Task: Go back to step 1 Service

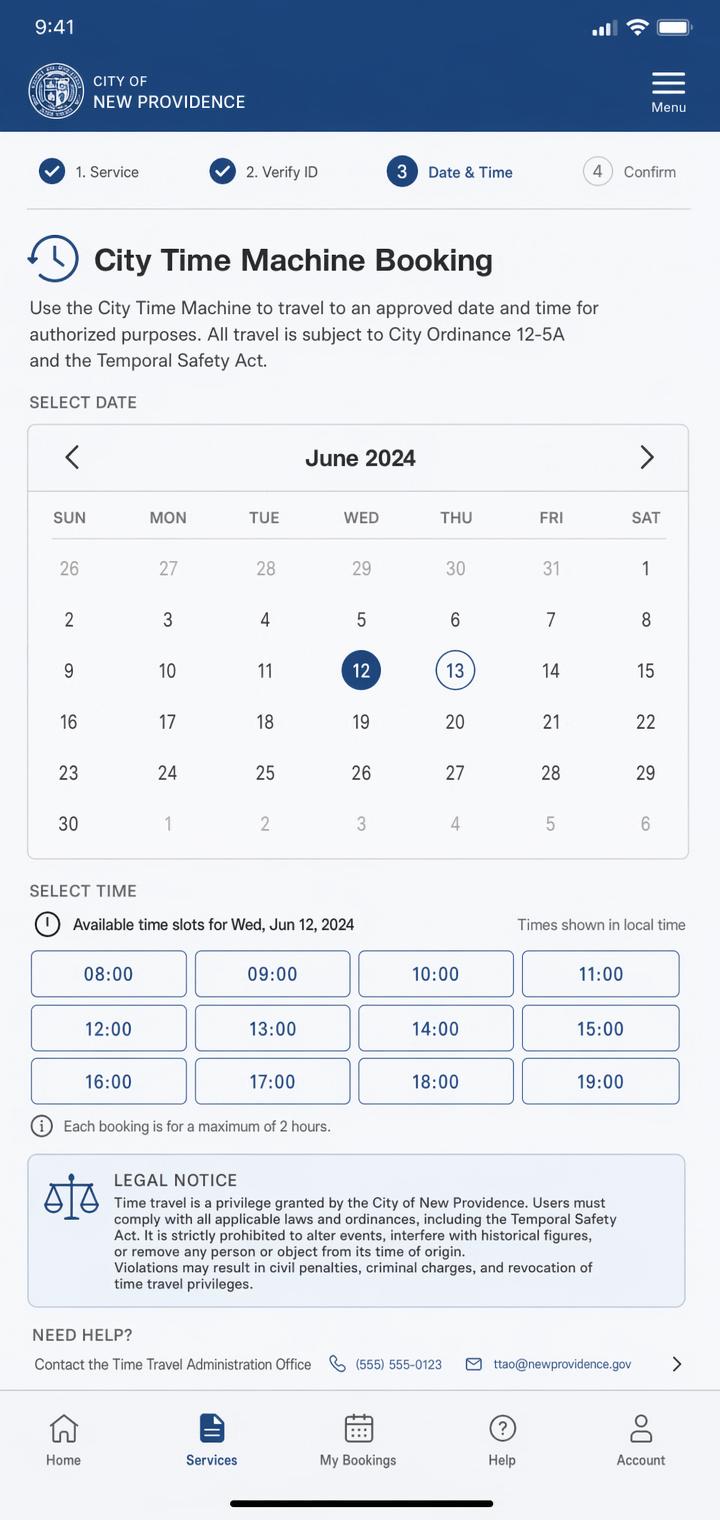Action: pyautogui.click(x=90, y=172)
